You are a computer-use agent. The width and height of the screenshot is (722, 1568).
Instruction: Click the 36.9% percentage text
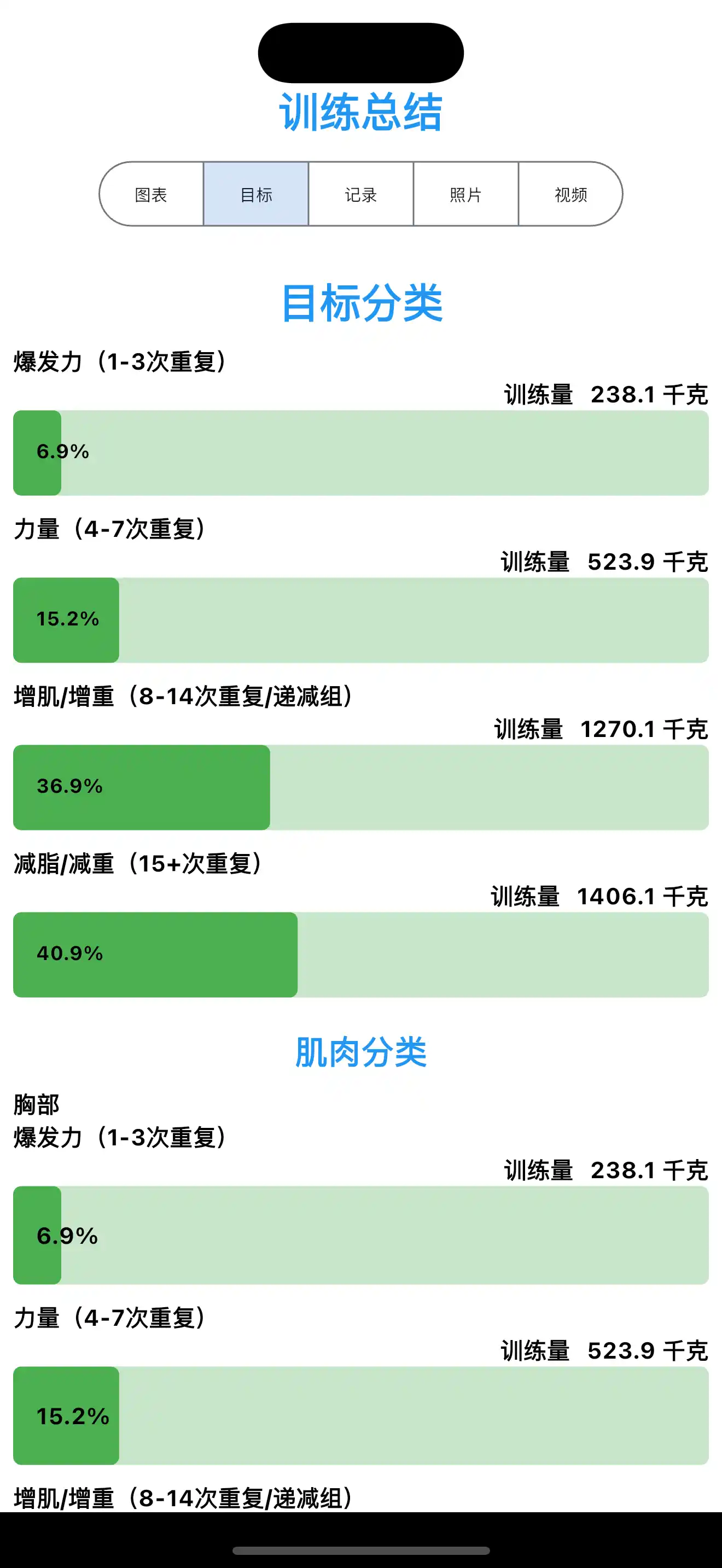click(x=69, y=787)
